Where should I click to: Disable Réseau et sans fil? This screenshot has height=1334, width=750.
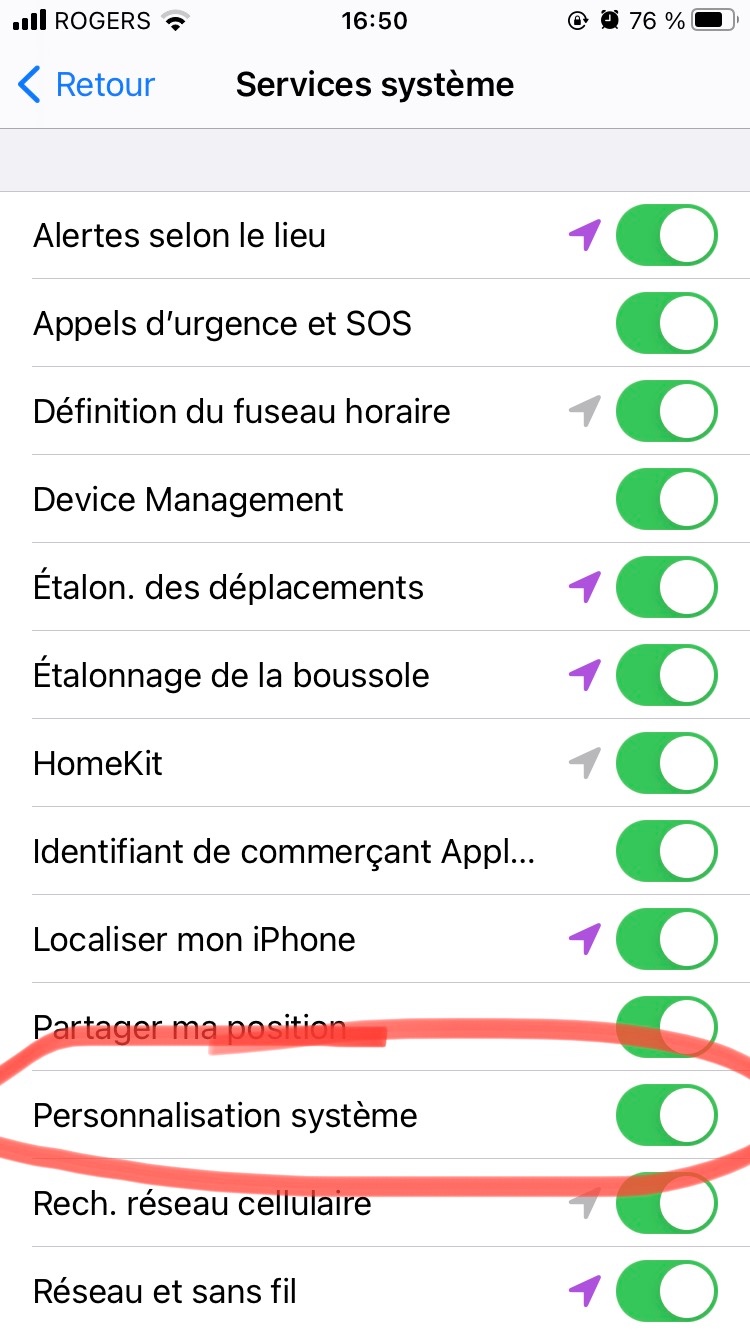pos(666,1292)
